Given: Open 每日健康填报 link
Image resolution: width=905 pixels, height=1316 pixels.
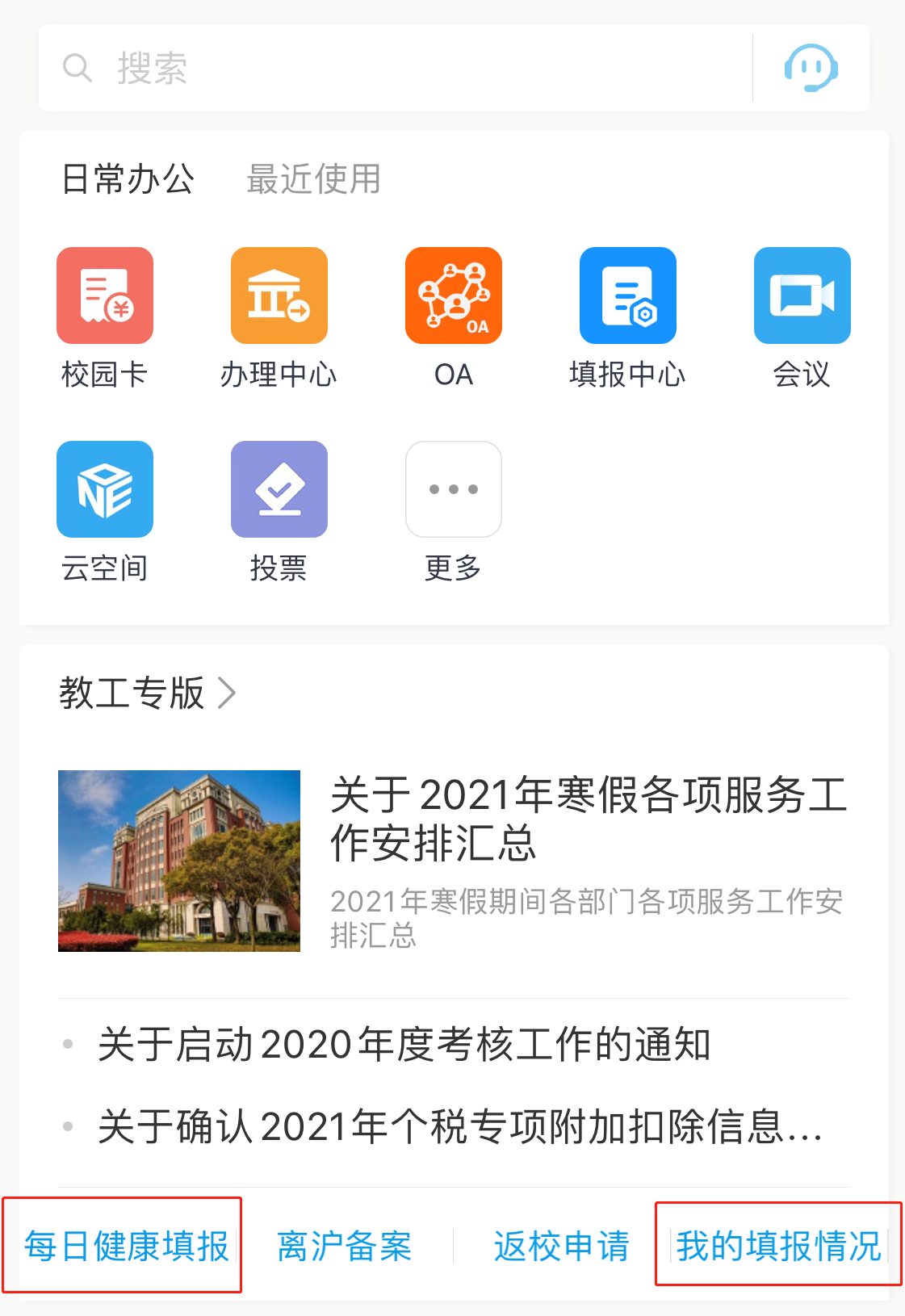Looking at the screenshot, I should click(126, 1246).
